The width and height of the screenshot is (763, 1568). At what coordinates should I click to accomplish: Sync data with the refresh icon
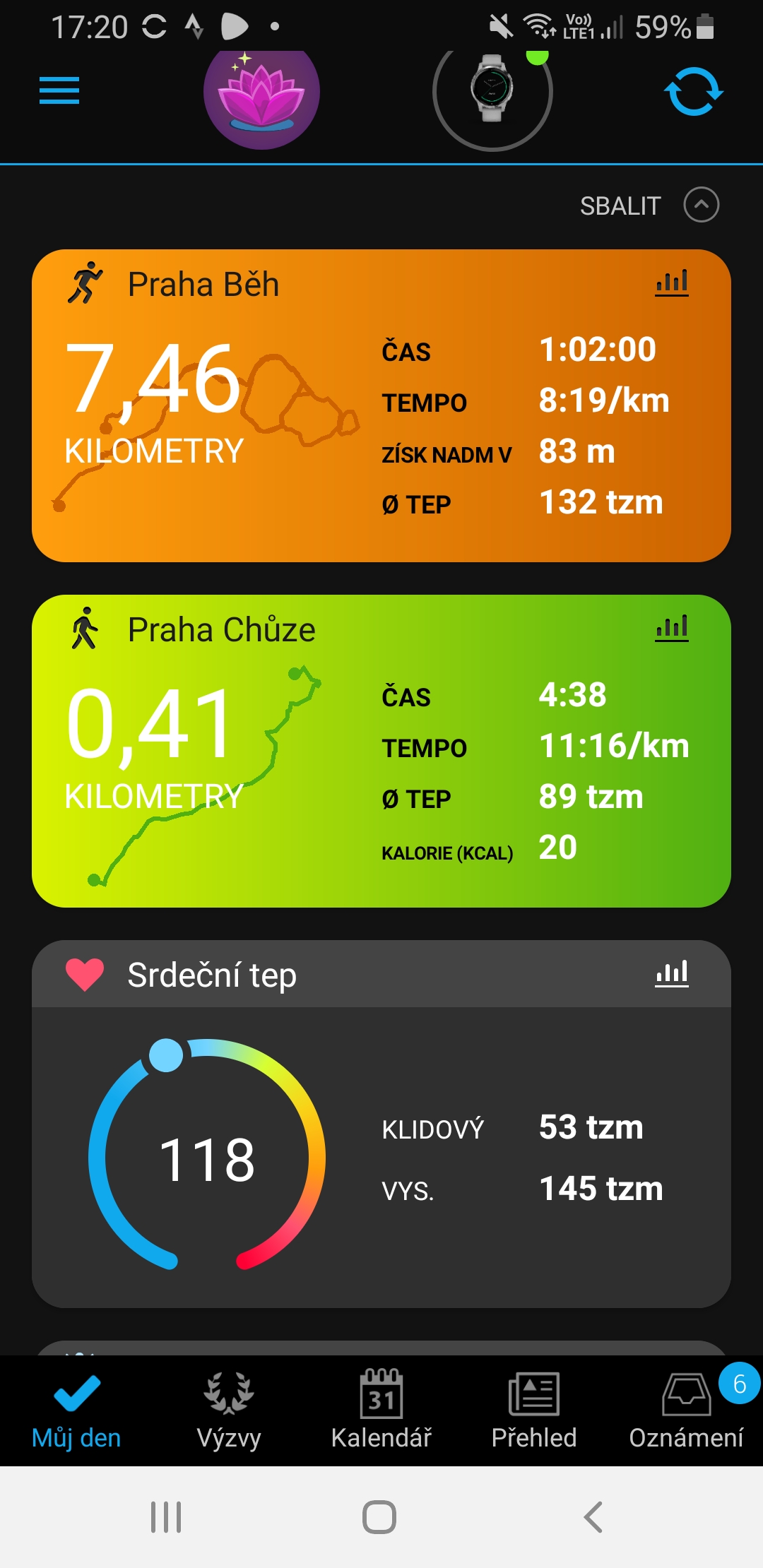pos(693,91)
